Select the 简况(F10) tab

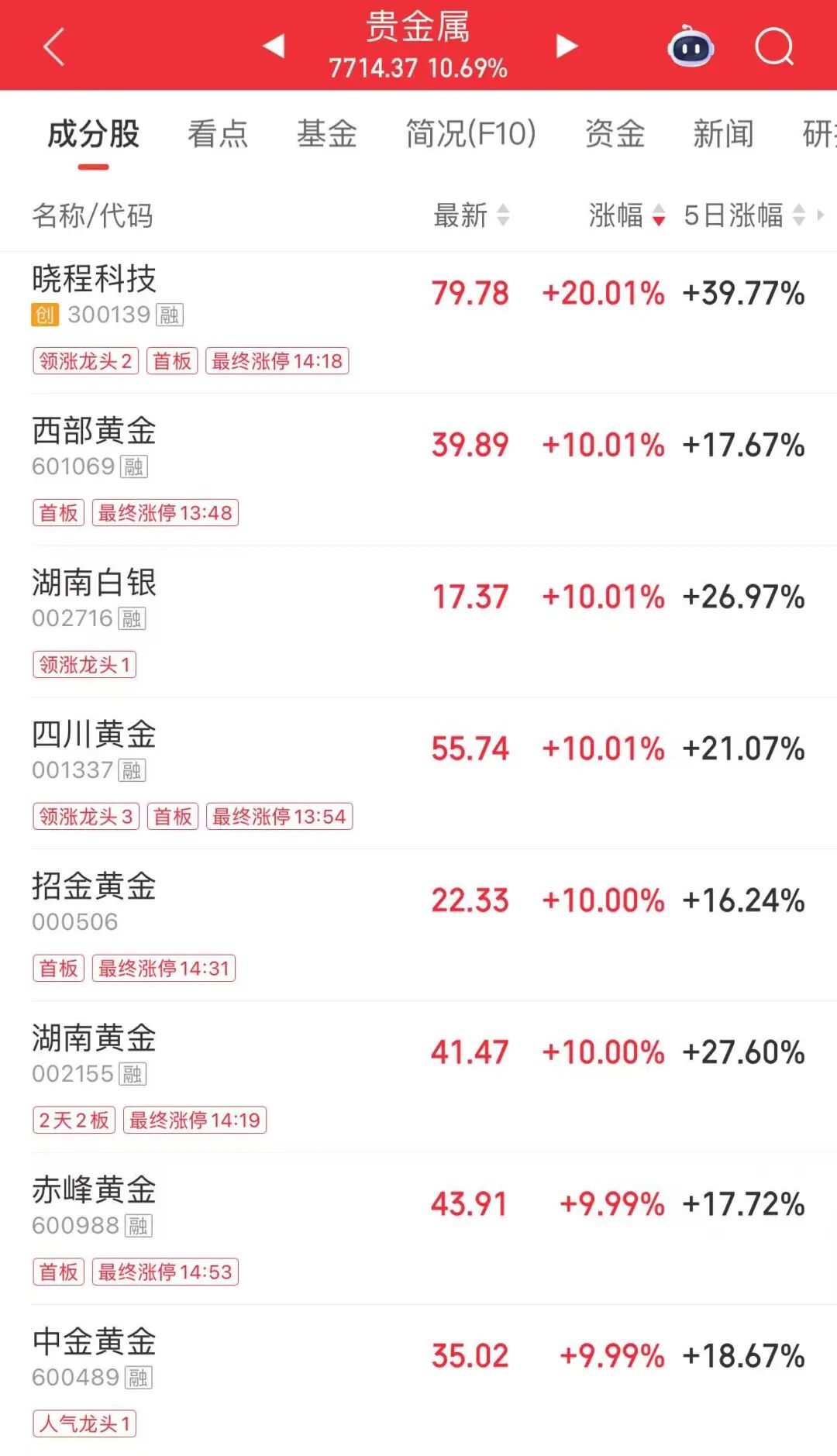coord(471,134)
